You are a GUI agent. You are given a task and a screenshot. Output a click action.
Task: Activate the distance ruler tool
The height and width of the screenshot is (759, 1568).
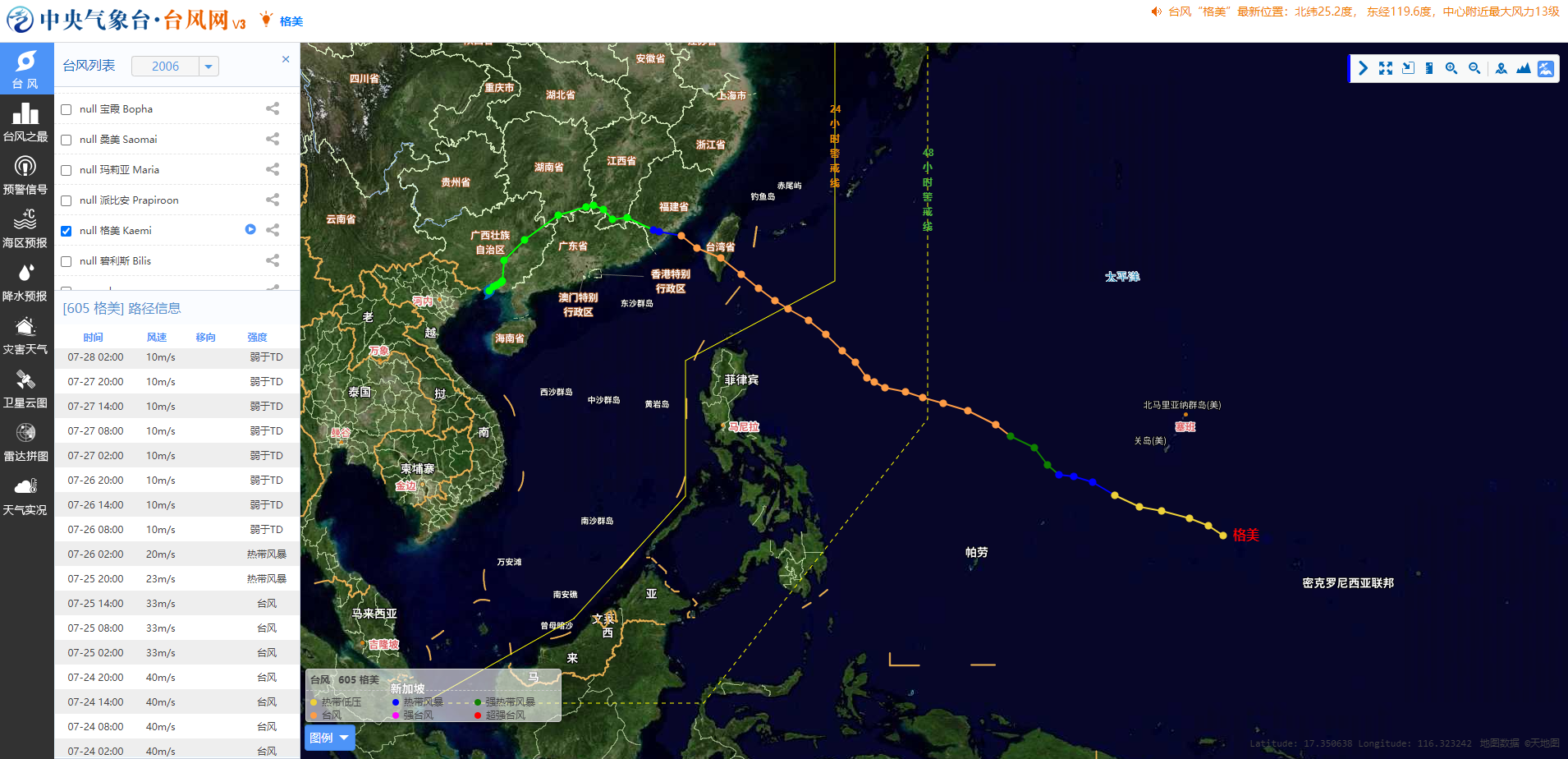1429,68
